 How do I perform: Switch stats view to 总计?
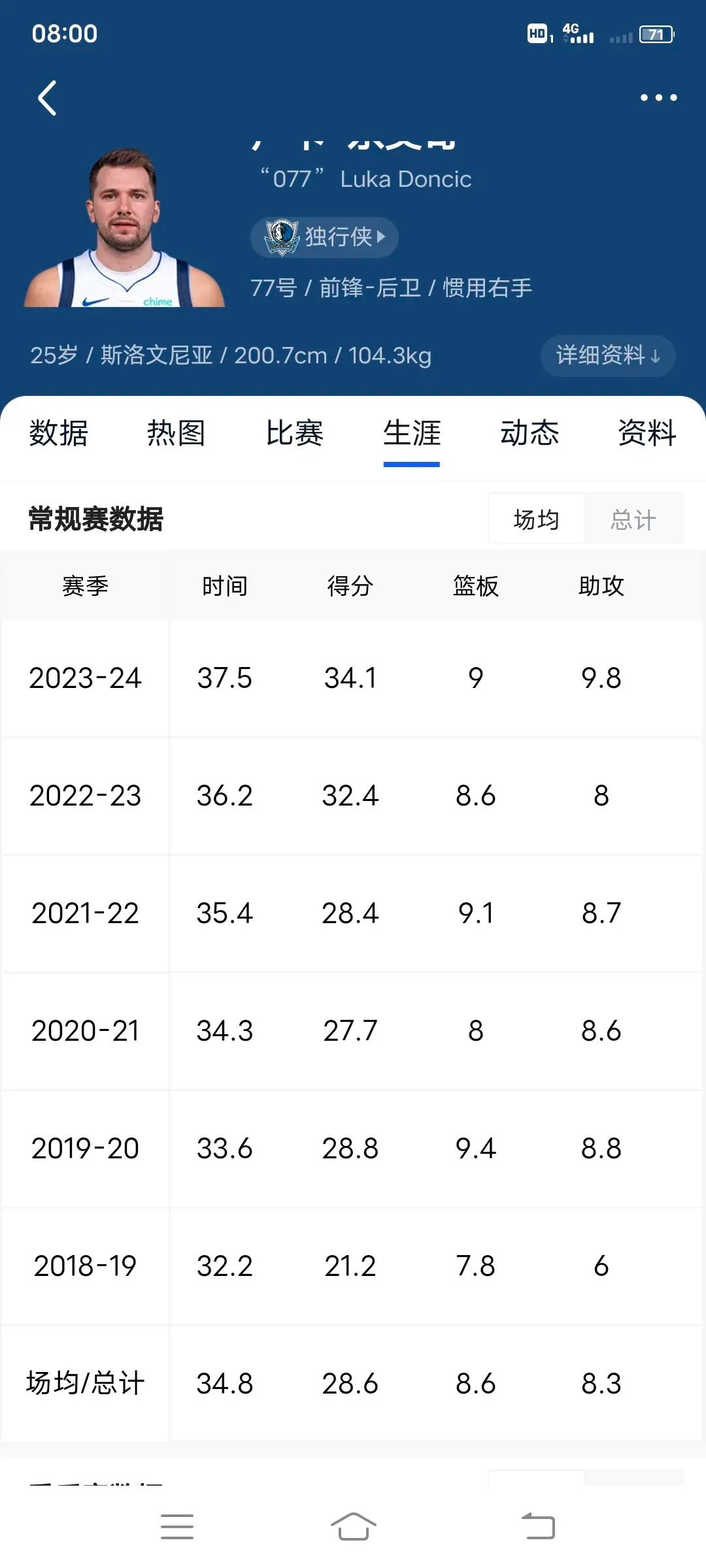click(633, 519)
